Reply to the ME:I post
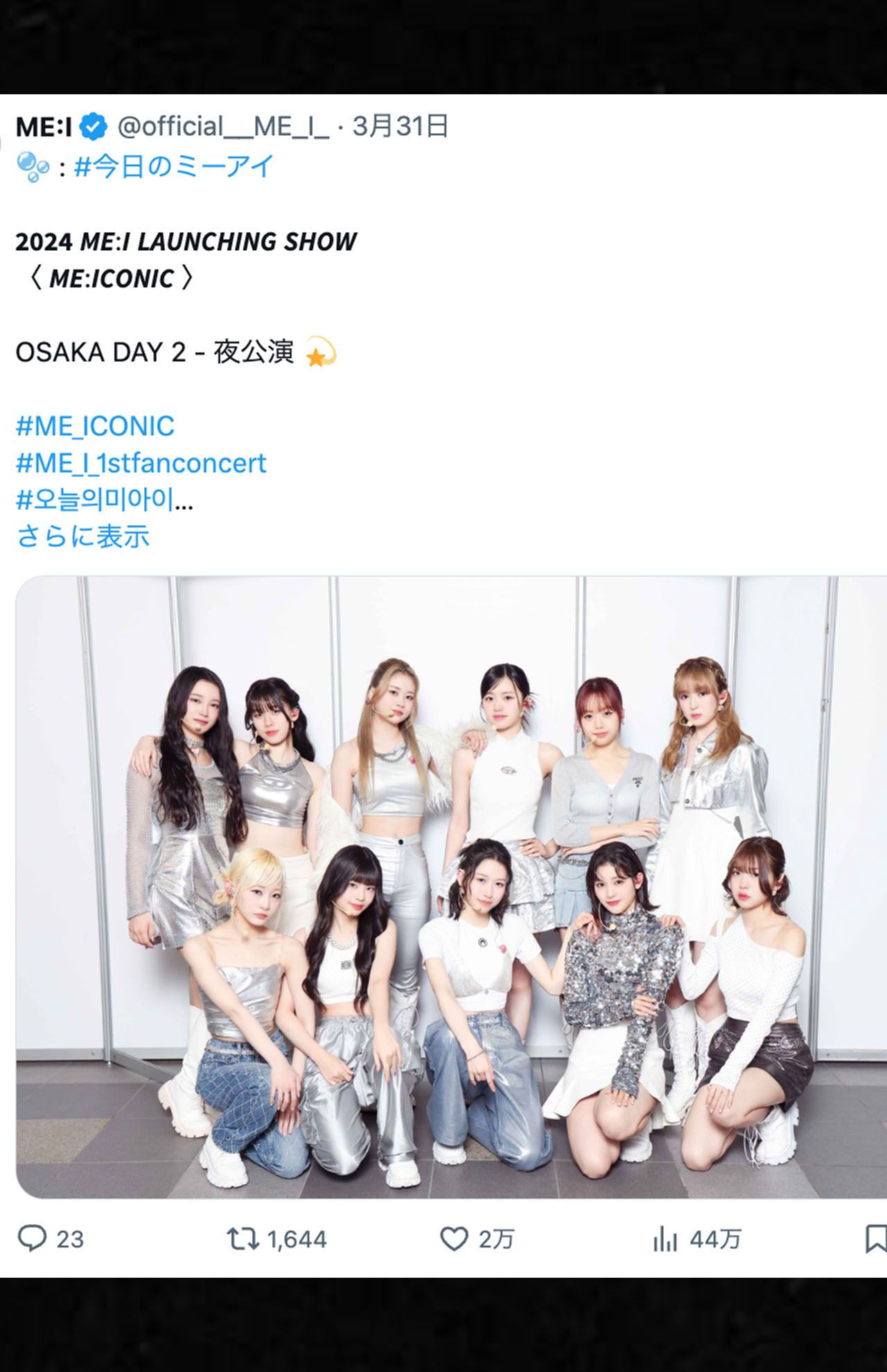The height and width of the screenshot is (1372, 887). pyautogui.click(x=32, y=1238)
